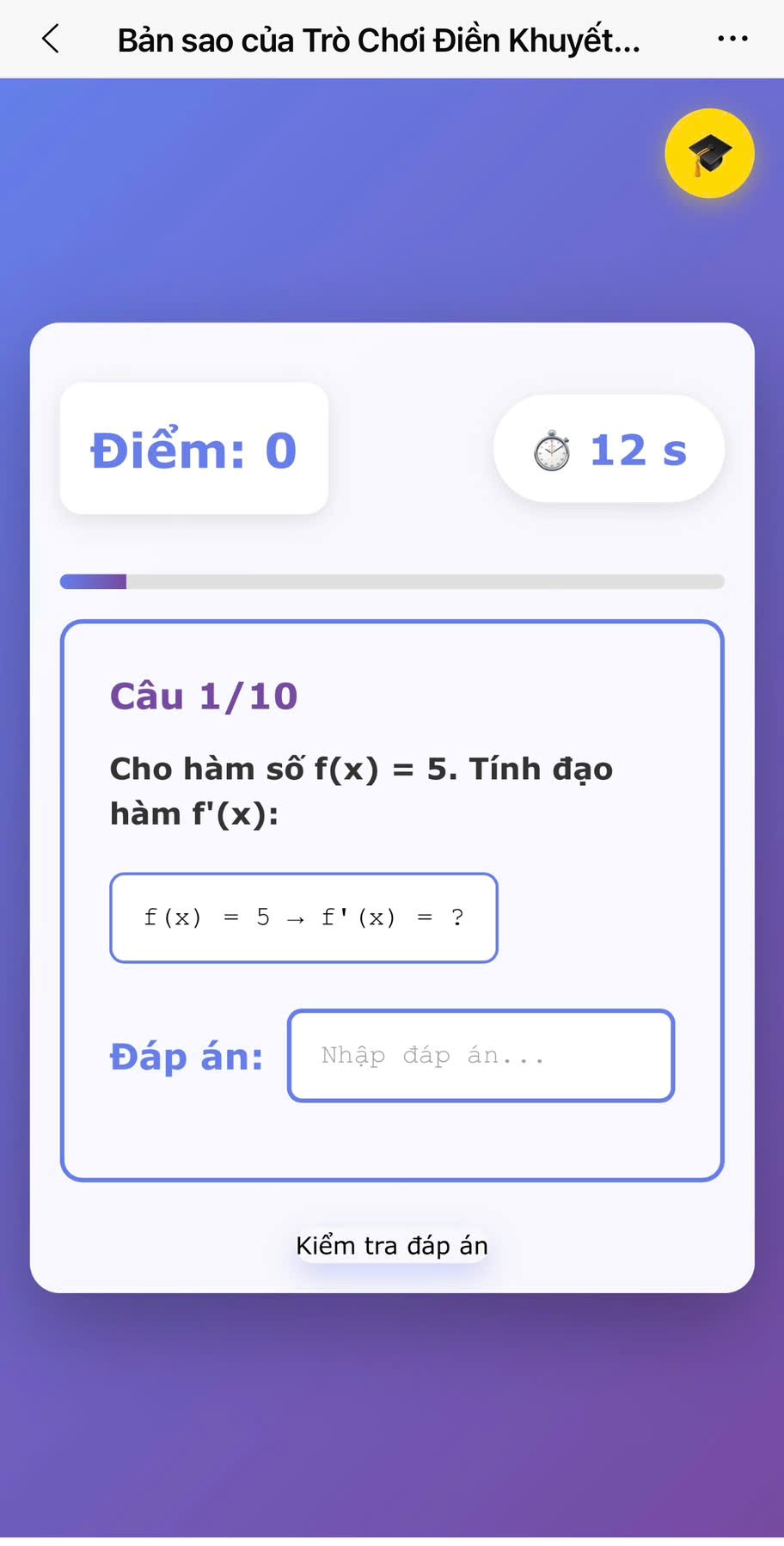Check the answer with 'Kiểm tra đáp án'
This screenshot has height=1546, width=784.
point(392,1246)
